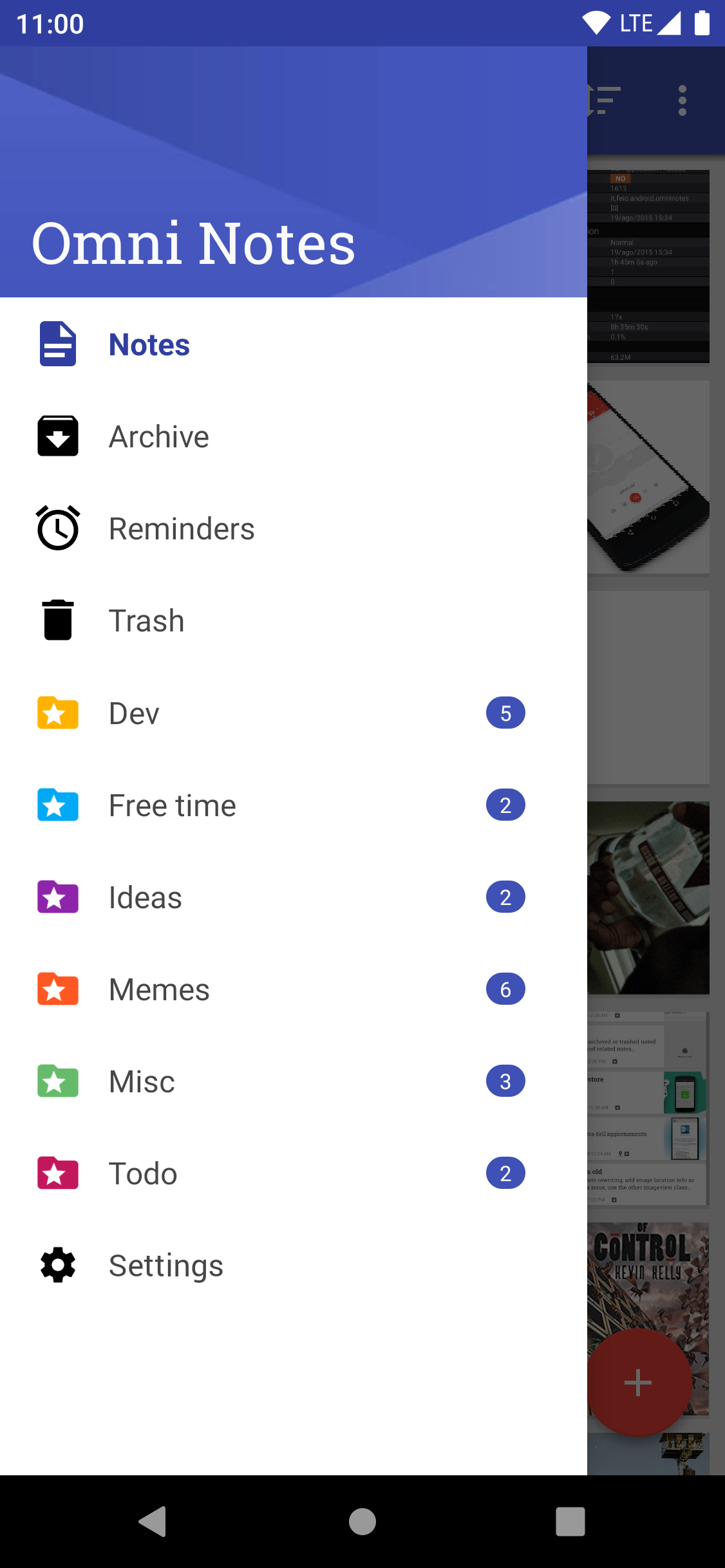Open the Memes category
Image resolution: width=725 pixels, height=1568 pixels.
tap(159, 989)
